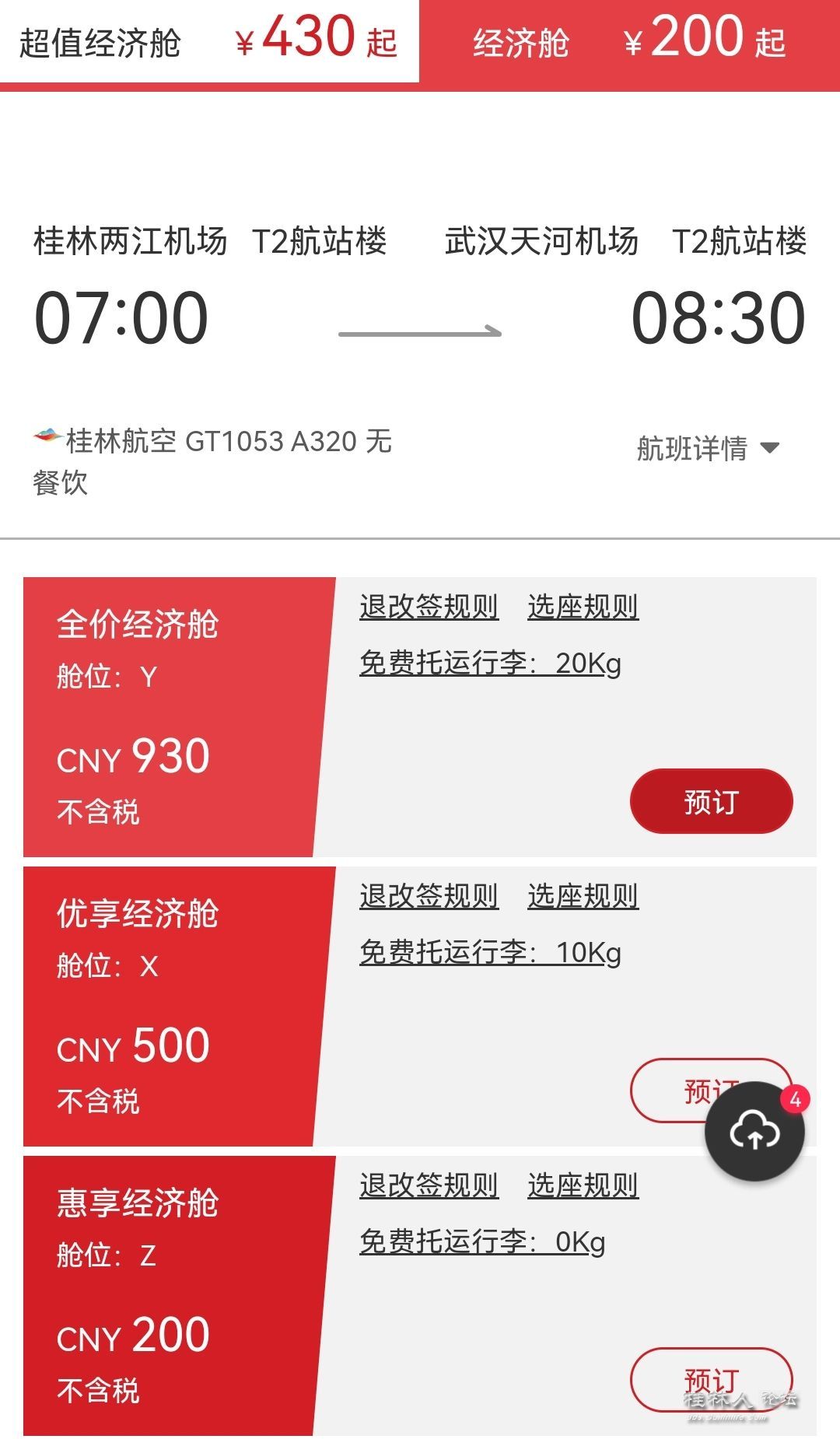Switch to the 超值经济舱 tab

[x=208, y=41]
